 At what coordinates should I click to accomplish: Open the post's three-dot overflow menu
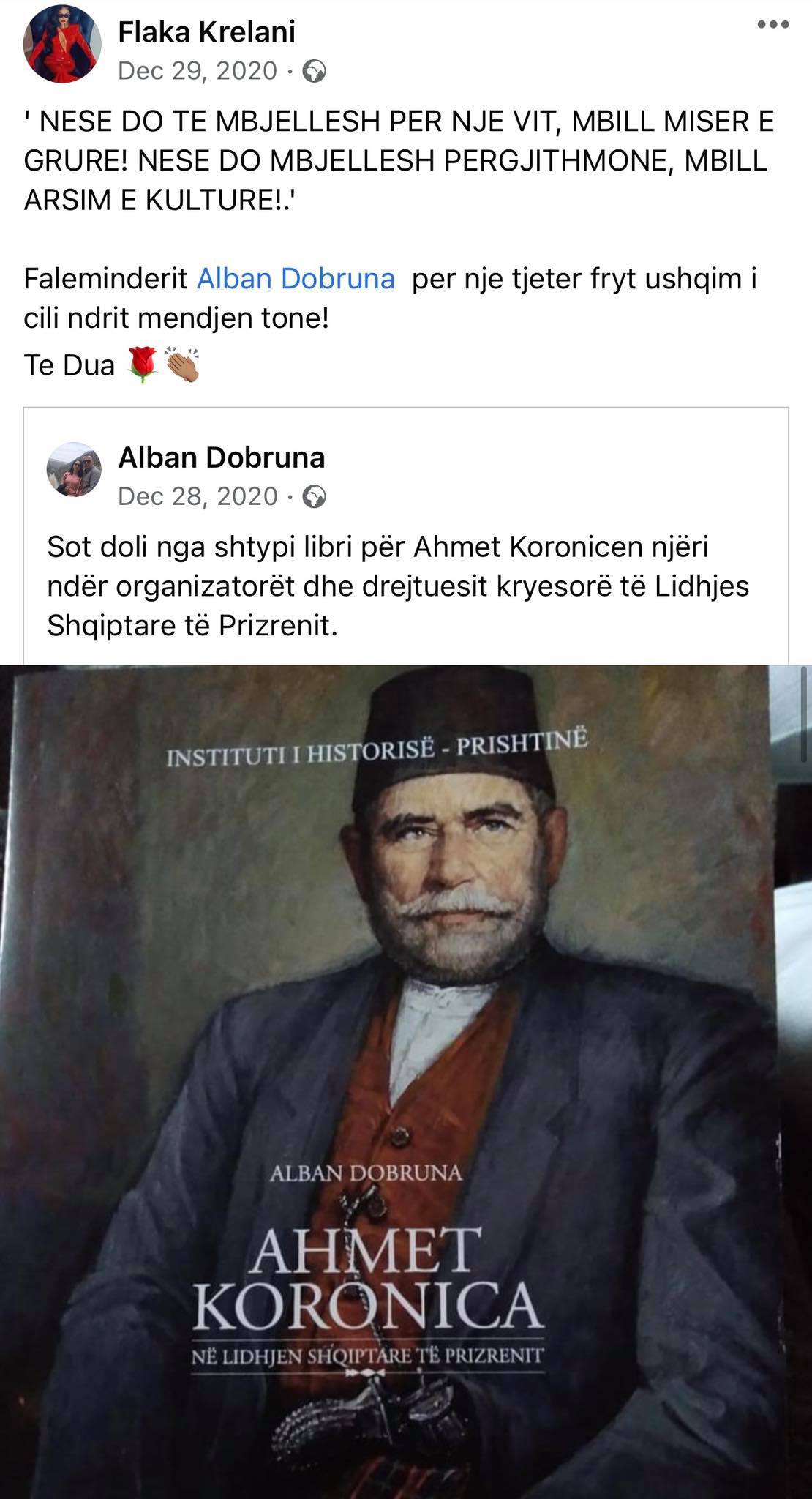click(x=773, y=25)
